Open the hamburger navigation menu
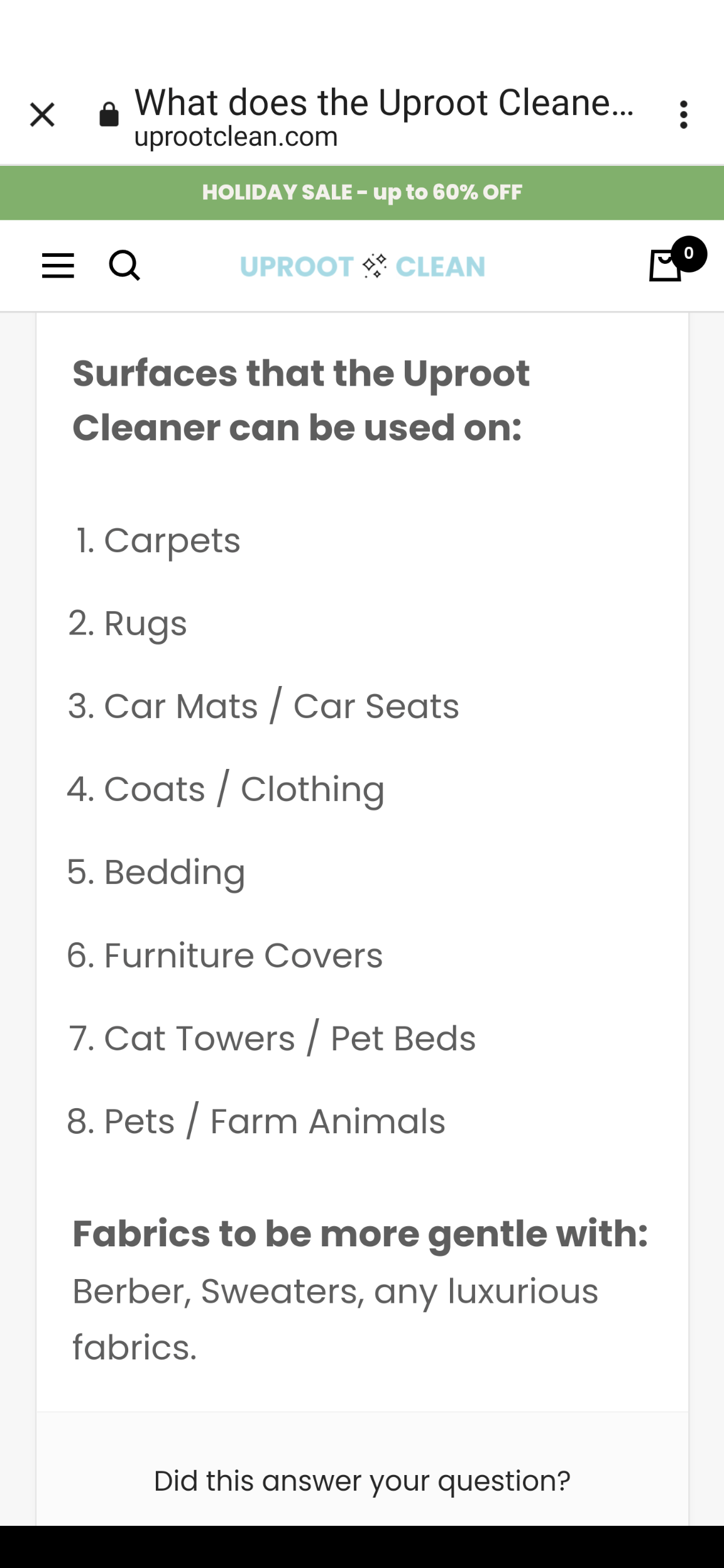This screenshot has height=1568, width=724. [58, 266]
